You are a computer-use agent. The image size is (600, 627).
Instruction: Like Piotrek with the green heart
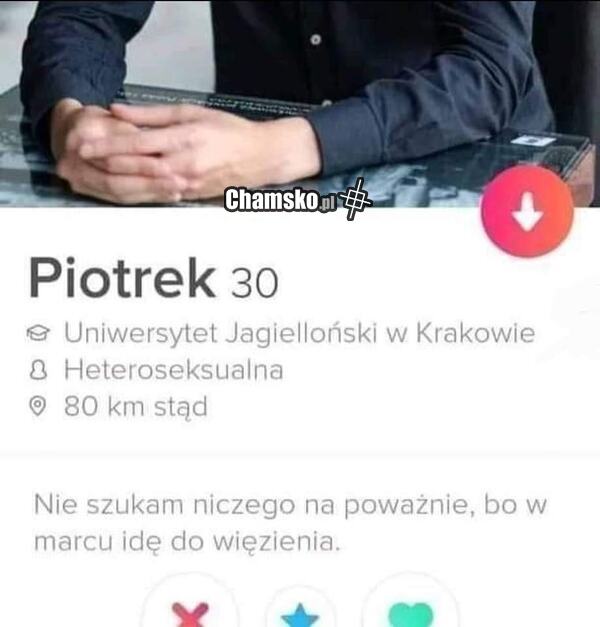click(410, 613)
